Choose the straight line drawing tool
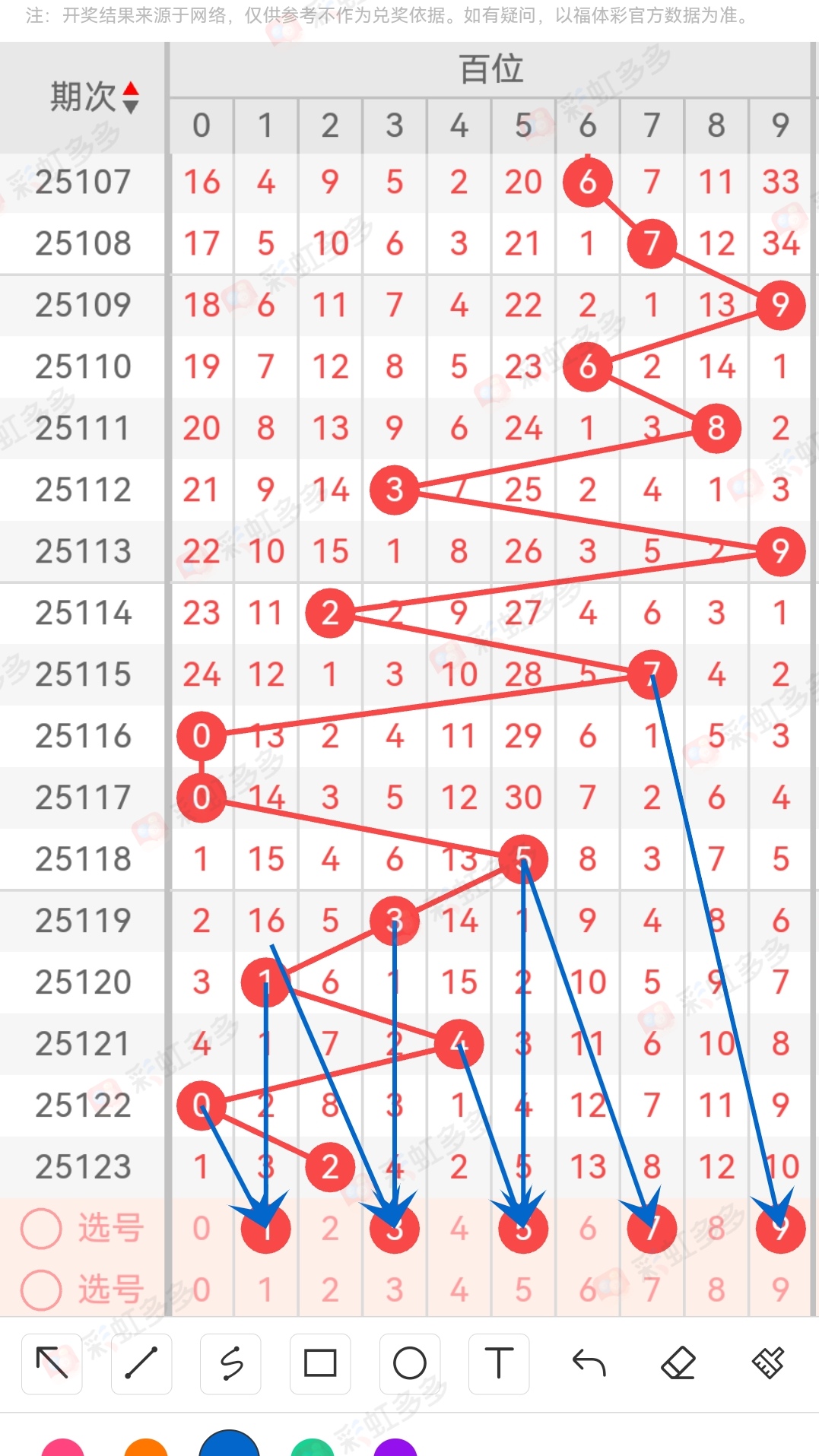Image resolution: width=819 pixels, height=1456 pixels. [141, 1364]
